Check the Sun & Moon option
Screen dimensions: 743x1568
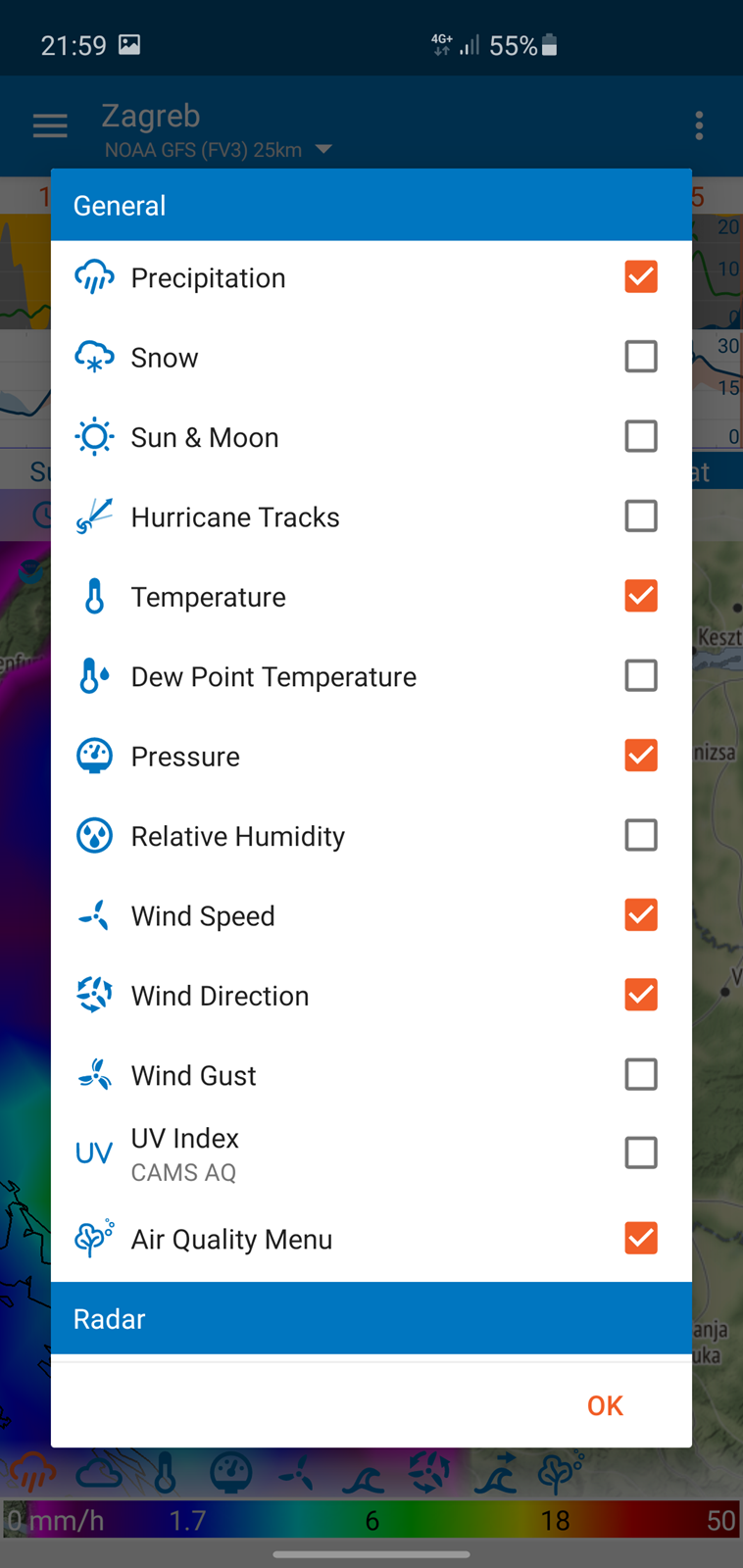pyautogui.click(x=641, y=436)
